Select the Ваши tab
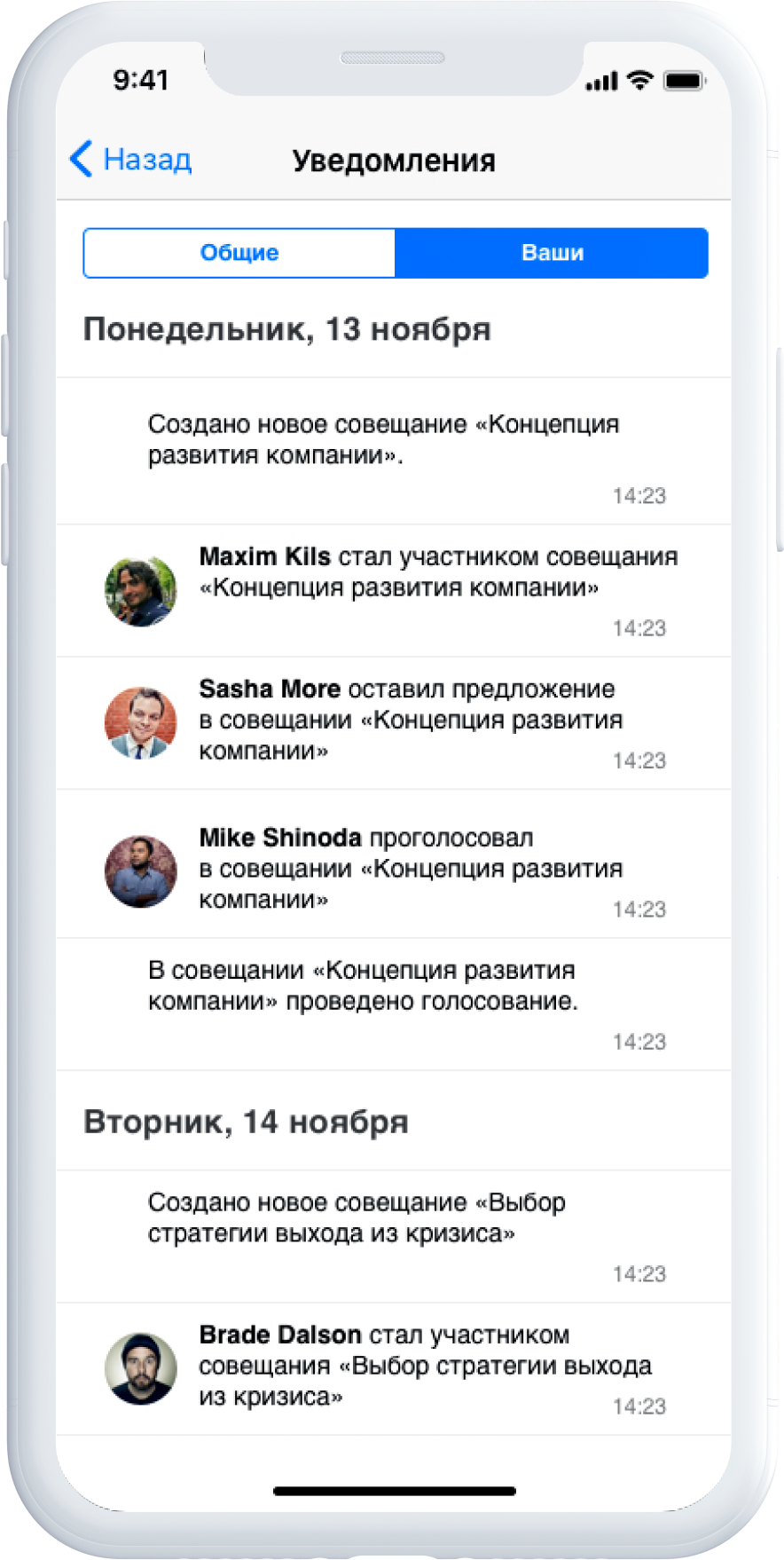 click(552, 253)
